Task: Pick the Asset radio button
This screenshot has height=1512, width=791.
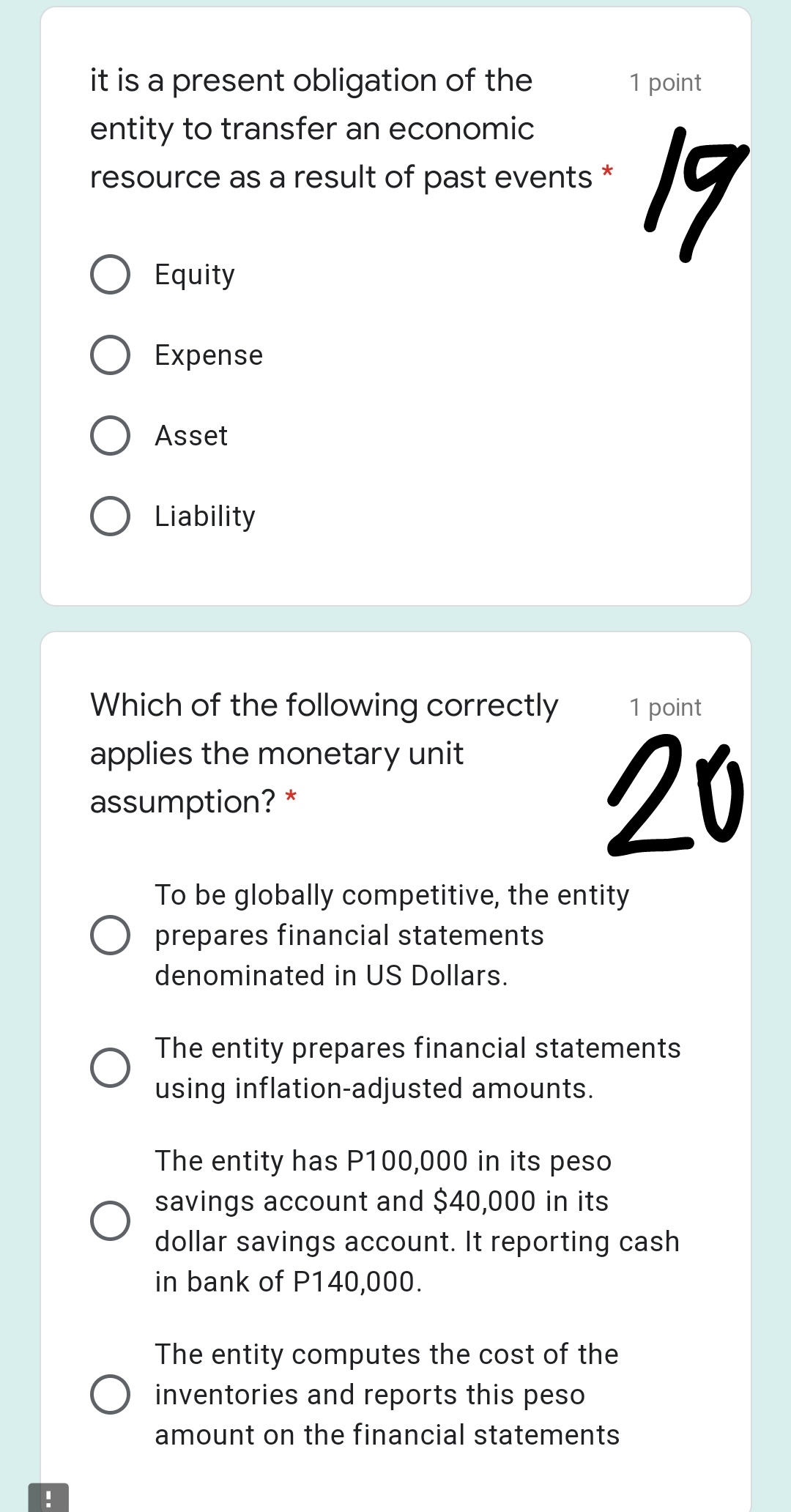Action: [111, 437]
